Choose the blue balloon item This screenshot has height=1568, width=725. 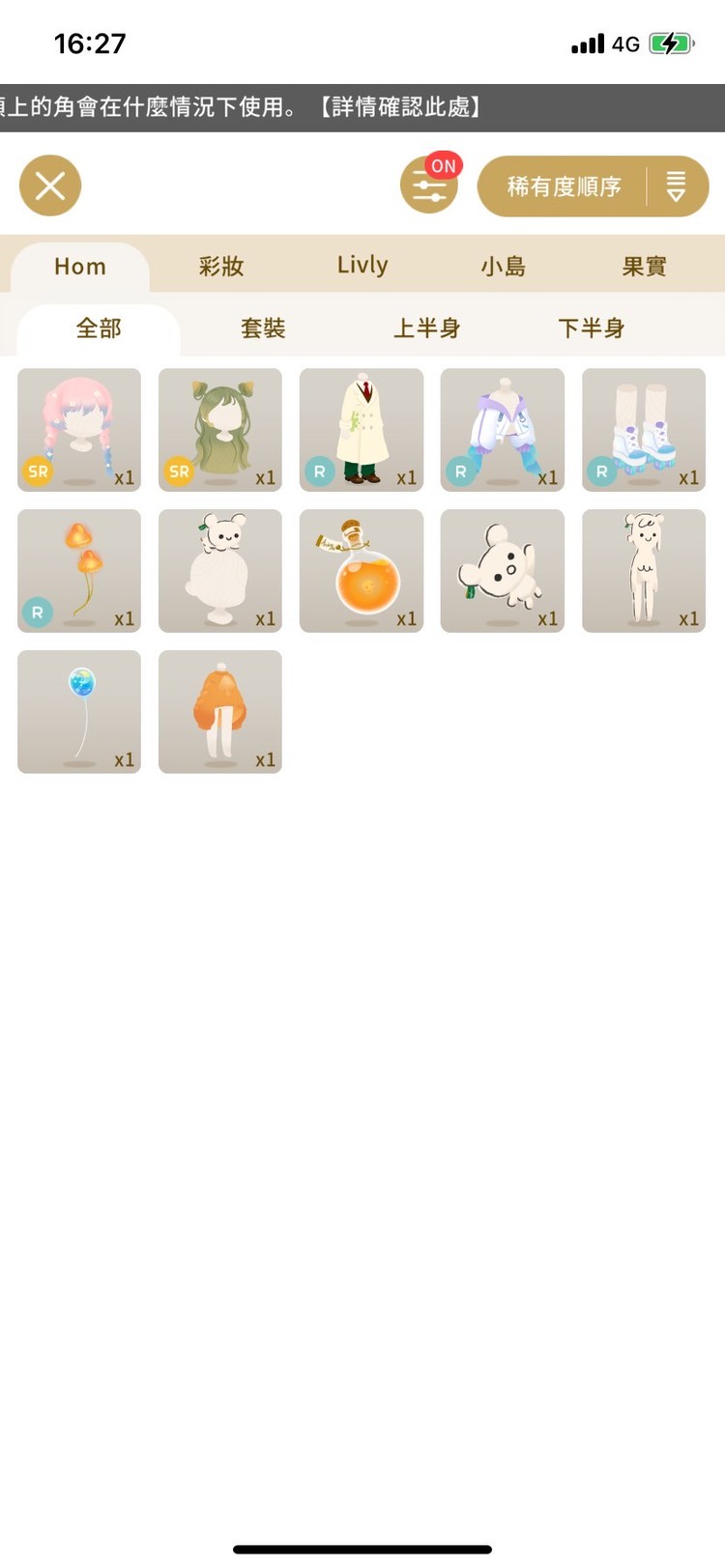[79, 712]
